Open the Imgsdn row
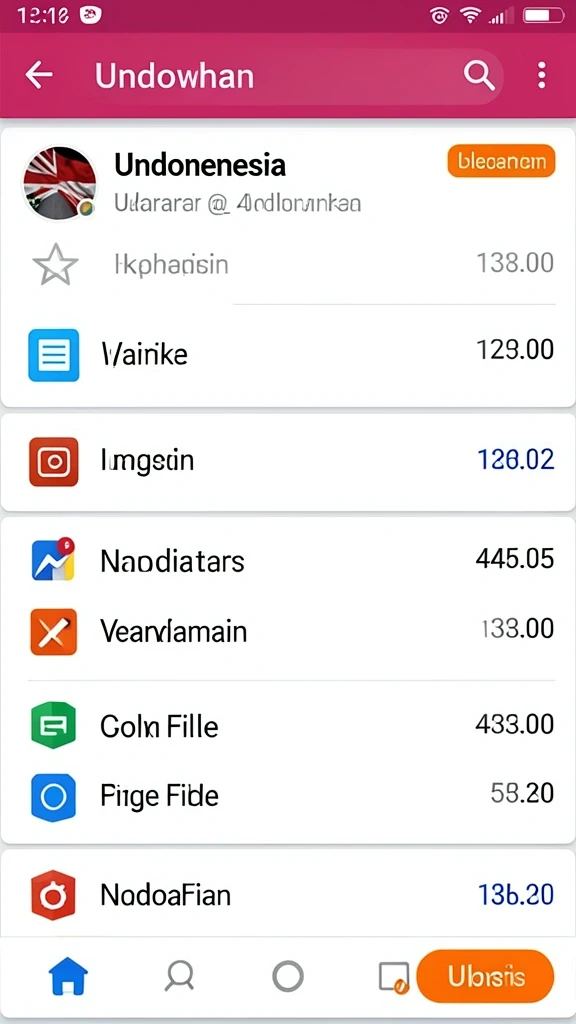The image size is (576, 1024). pyautogui.click(x=288, y=462)
